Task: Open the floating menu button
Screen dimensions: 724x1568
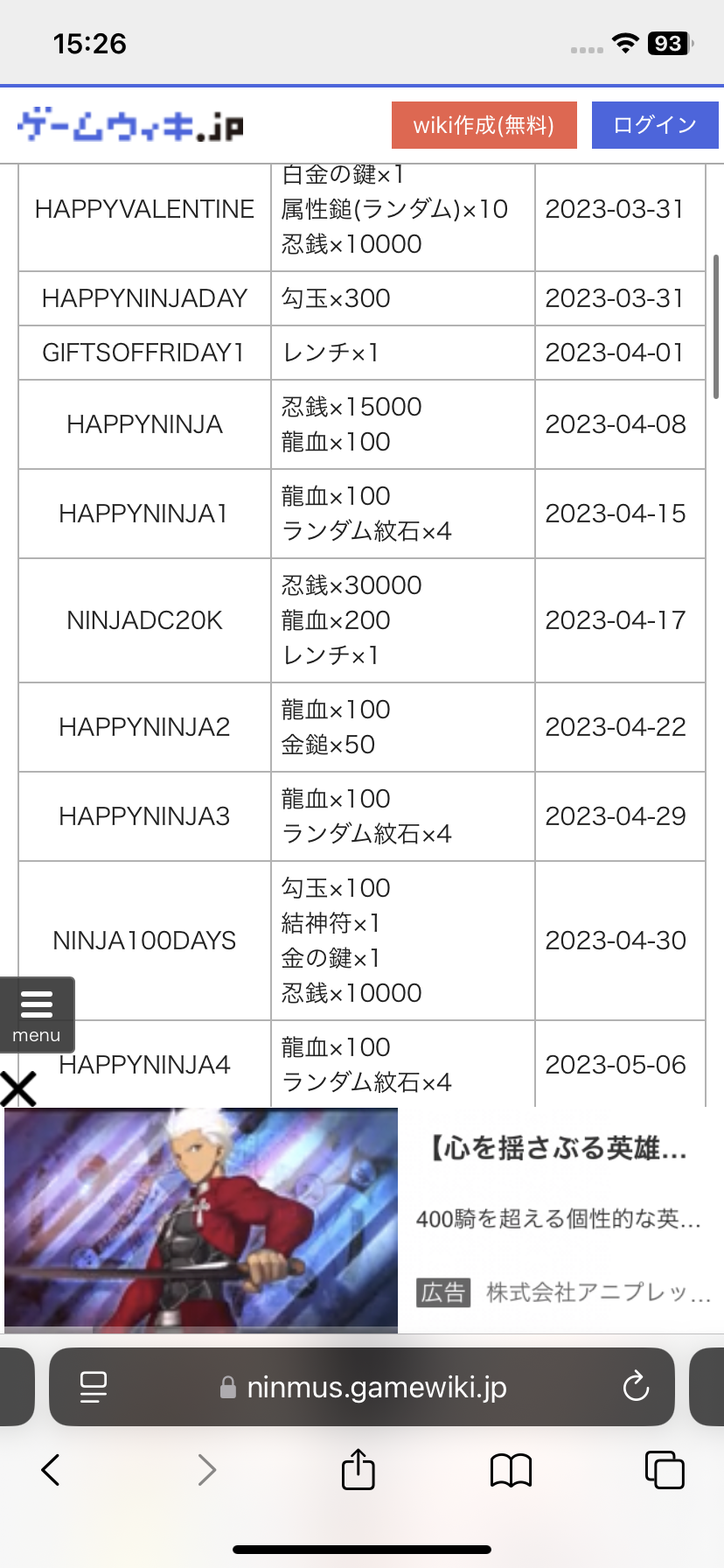Action: (37, 1015)
